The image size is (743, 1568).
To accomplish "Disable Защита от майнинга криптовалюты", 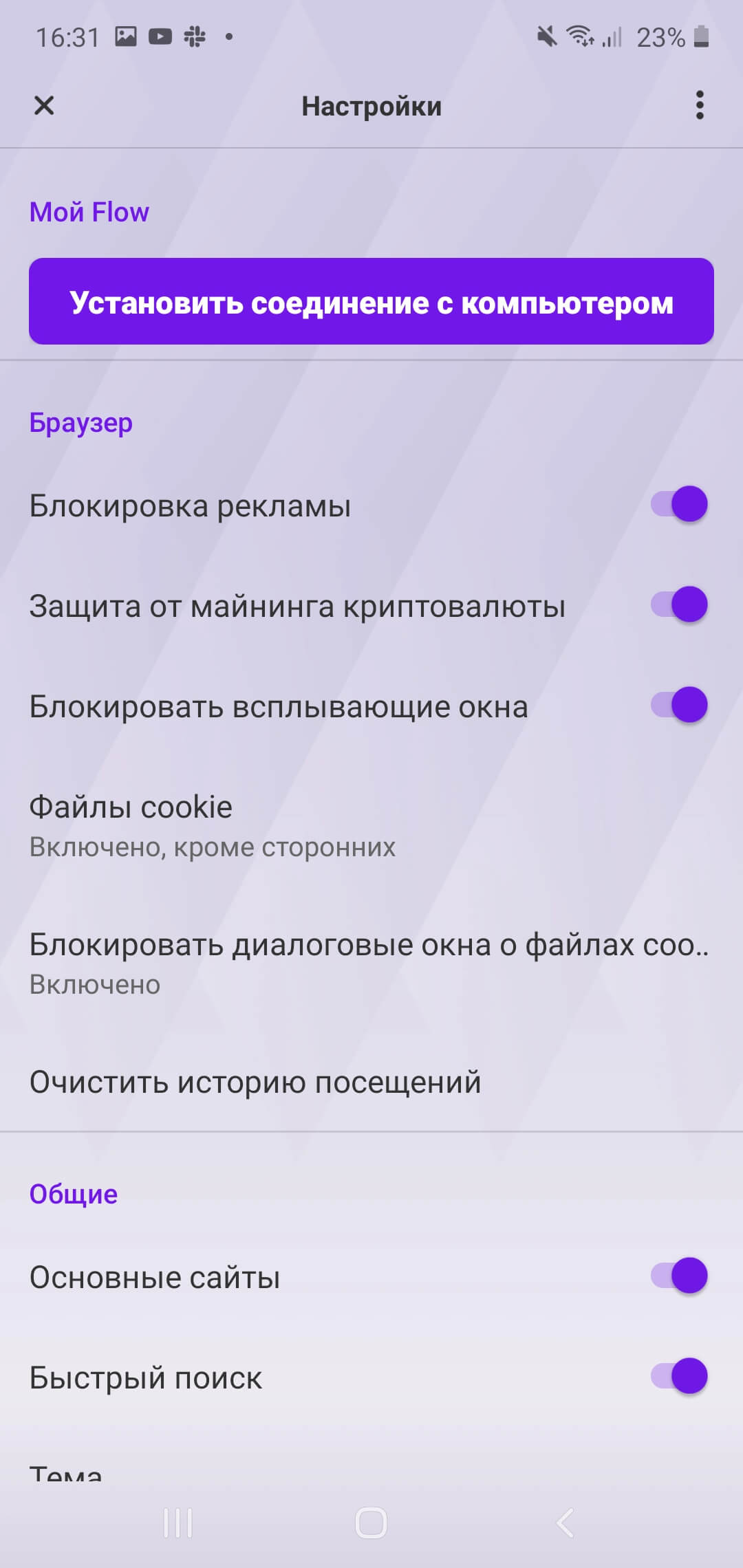I will [679, 605].
